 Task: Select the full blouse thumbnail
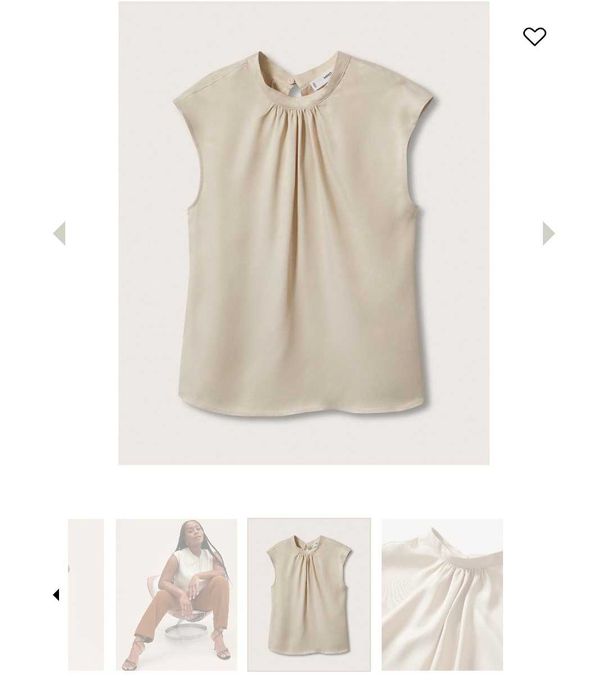pos(309,594)
